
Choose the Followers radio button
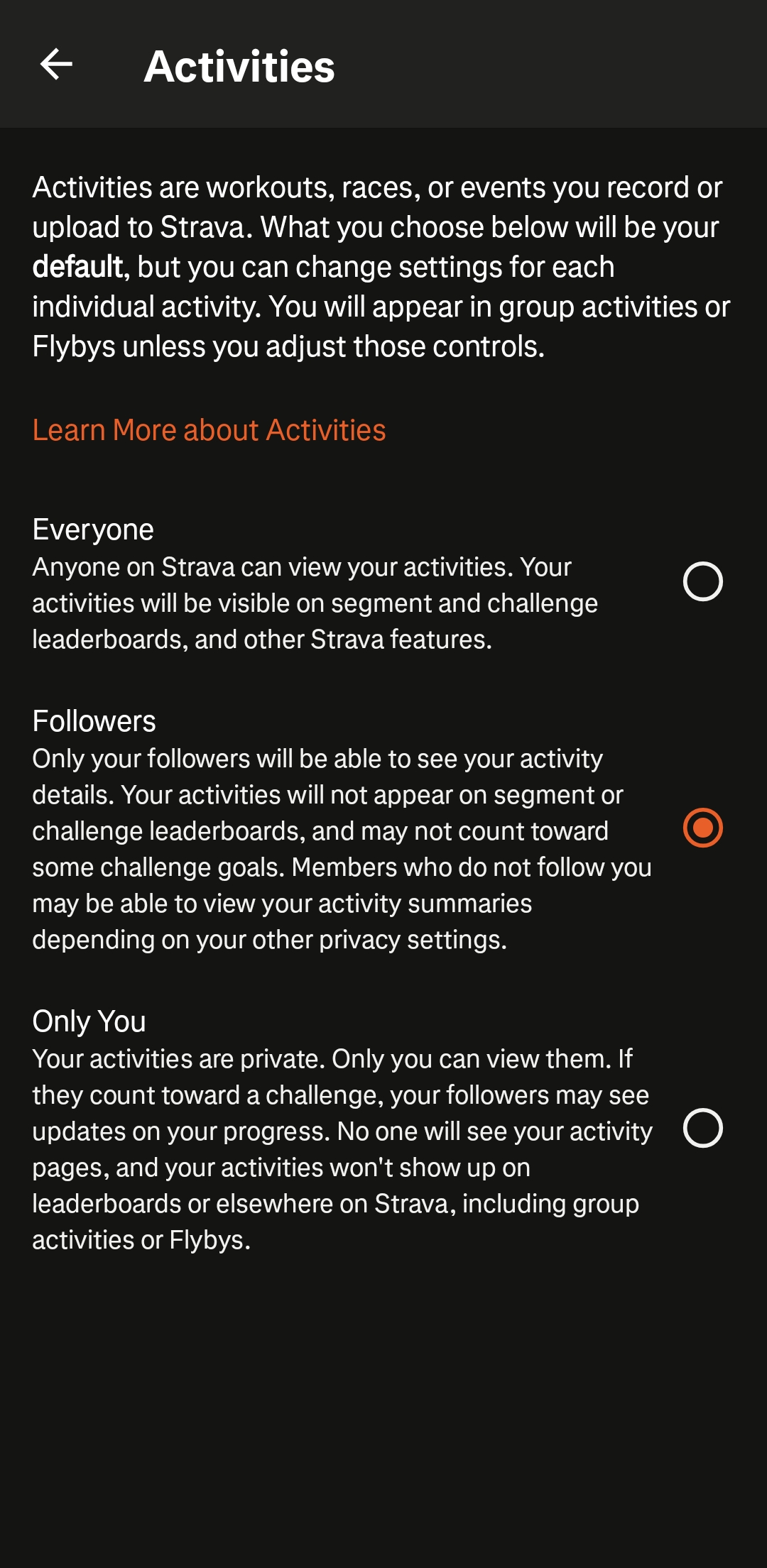702,828
